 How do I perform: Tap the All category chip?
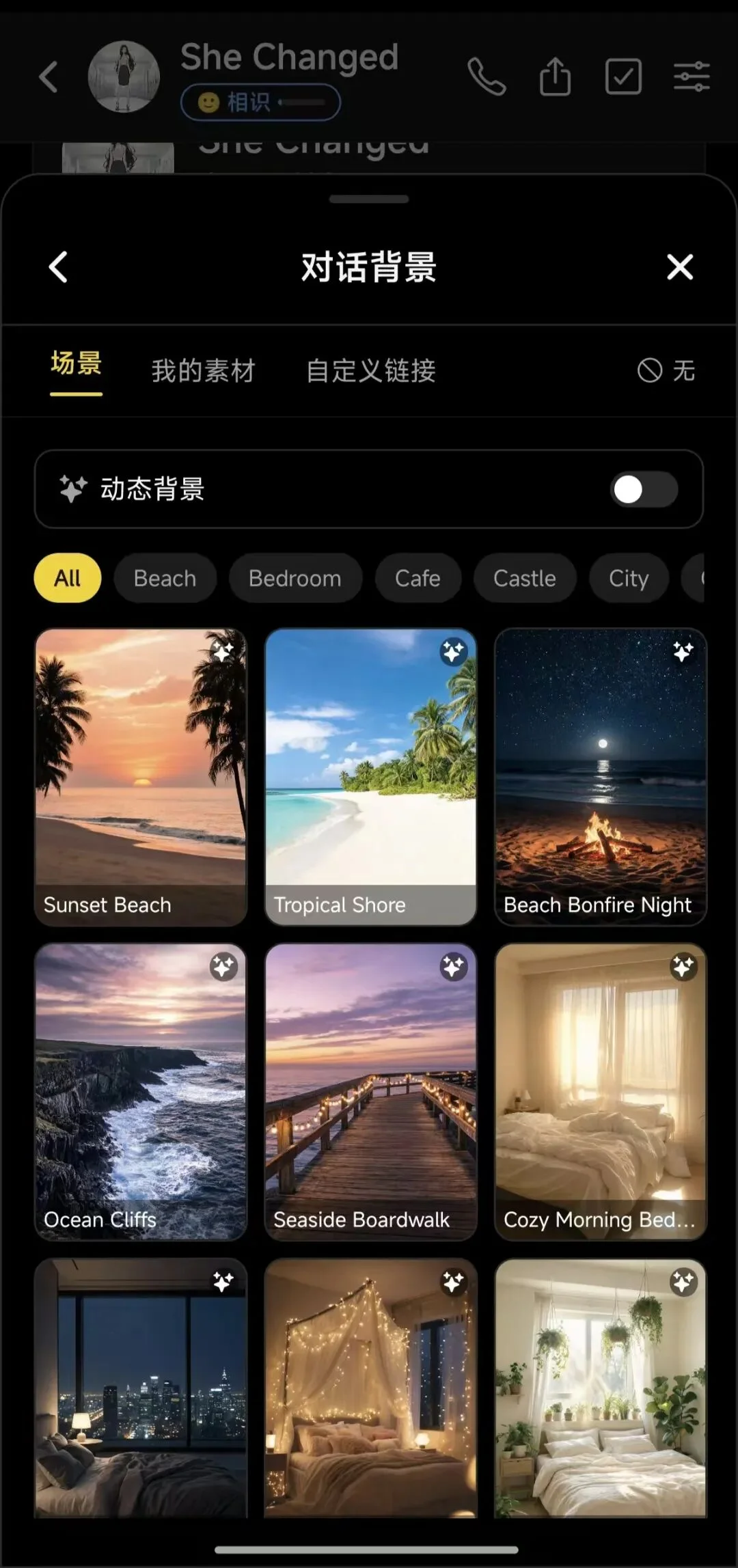[68, 579]
